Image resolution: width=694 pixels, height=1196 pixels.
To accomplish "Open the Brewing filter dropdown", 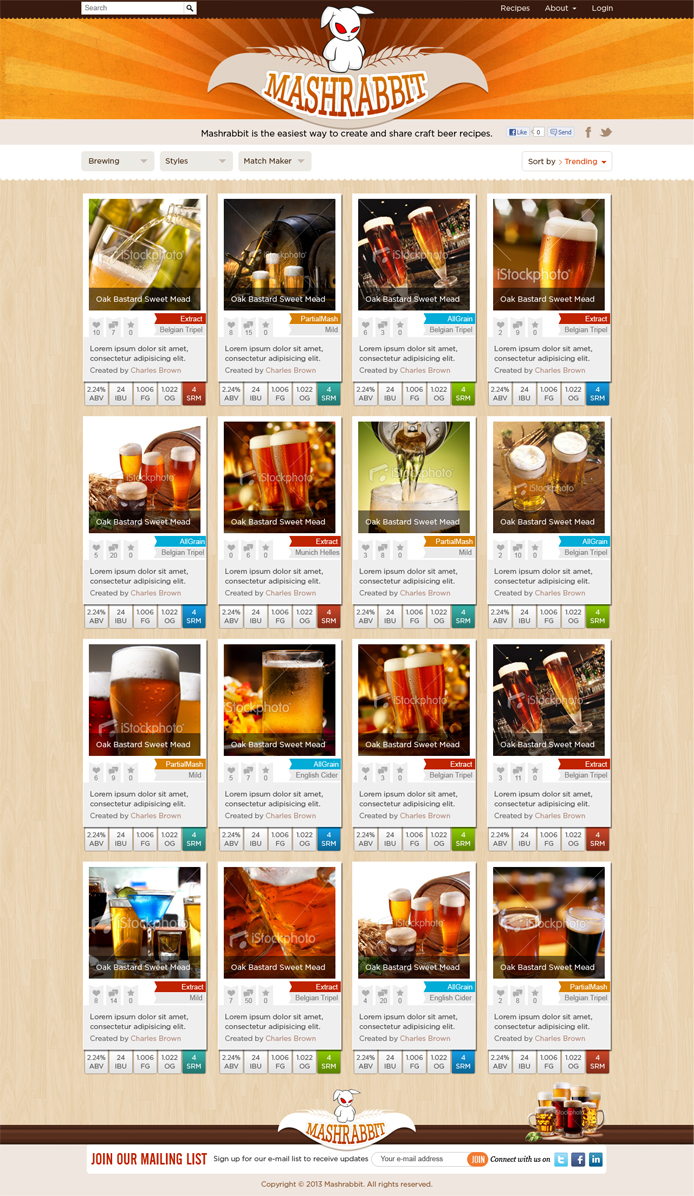I will click(118, 161).
